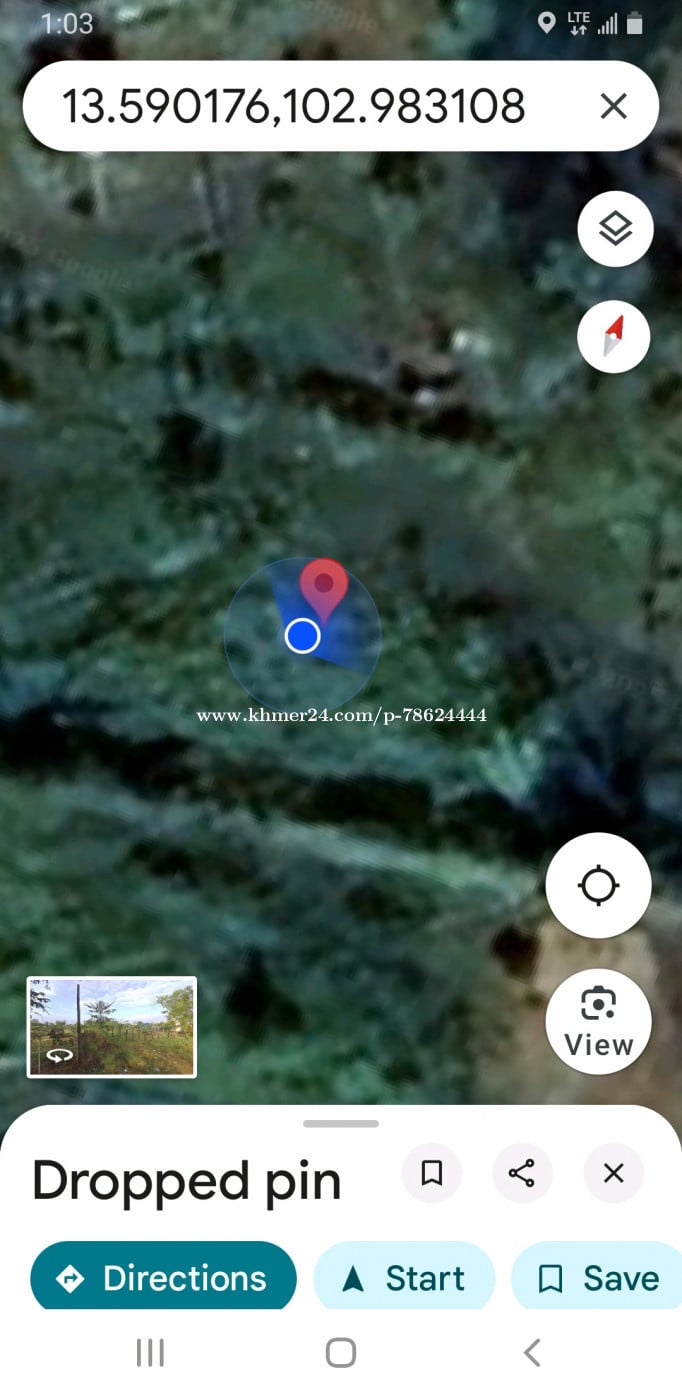Image resolution: width=682 pixels, height=1400 pixels.
Task: Open Live View camera mode
Action: (x=598, y=1020)
